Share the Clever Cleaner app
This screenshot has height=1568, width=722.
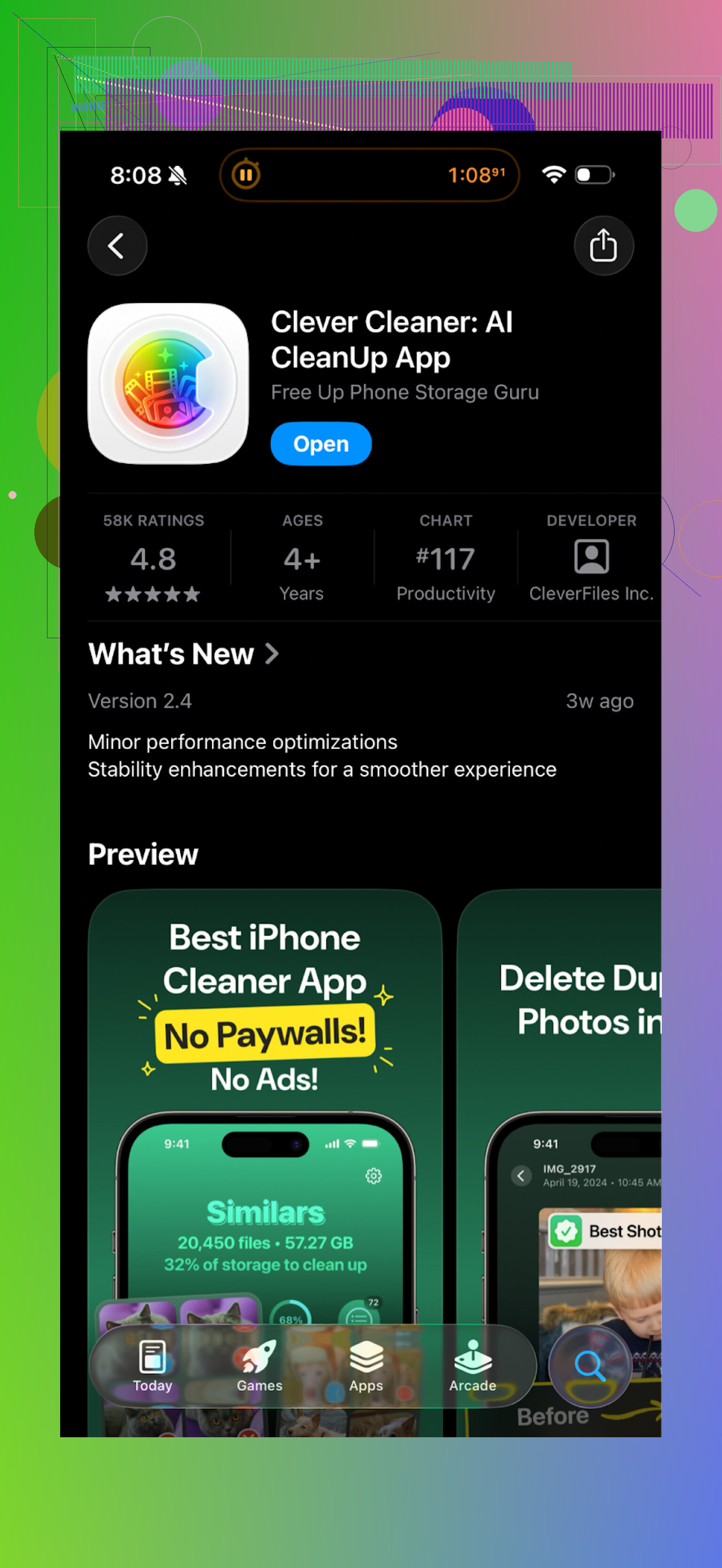click(x=603, y=246)
